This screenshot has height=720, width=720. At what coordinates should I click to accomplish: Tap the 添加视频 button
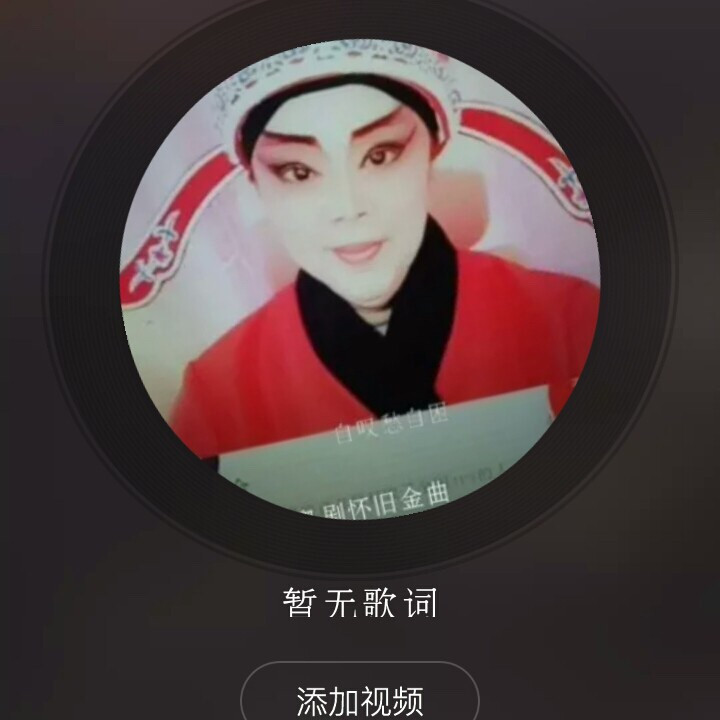click(x=360, y=697)
